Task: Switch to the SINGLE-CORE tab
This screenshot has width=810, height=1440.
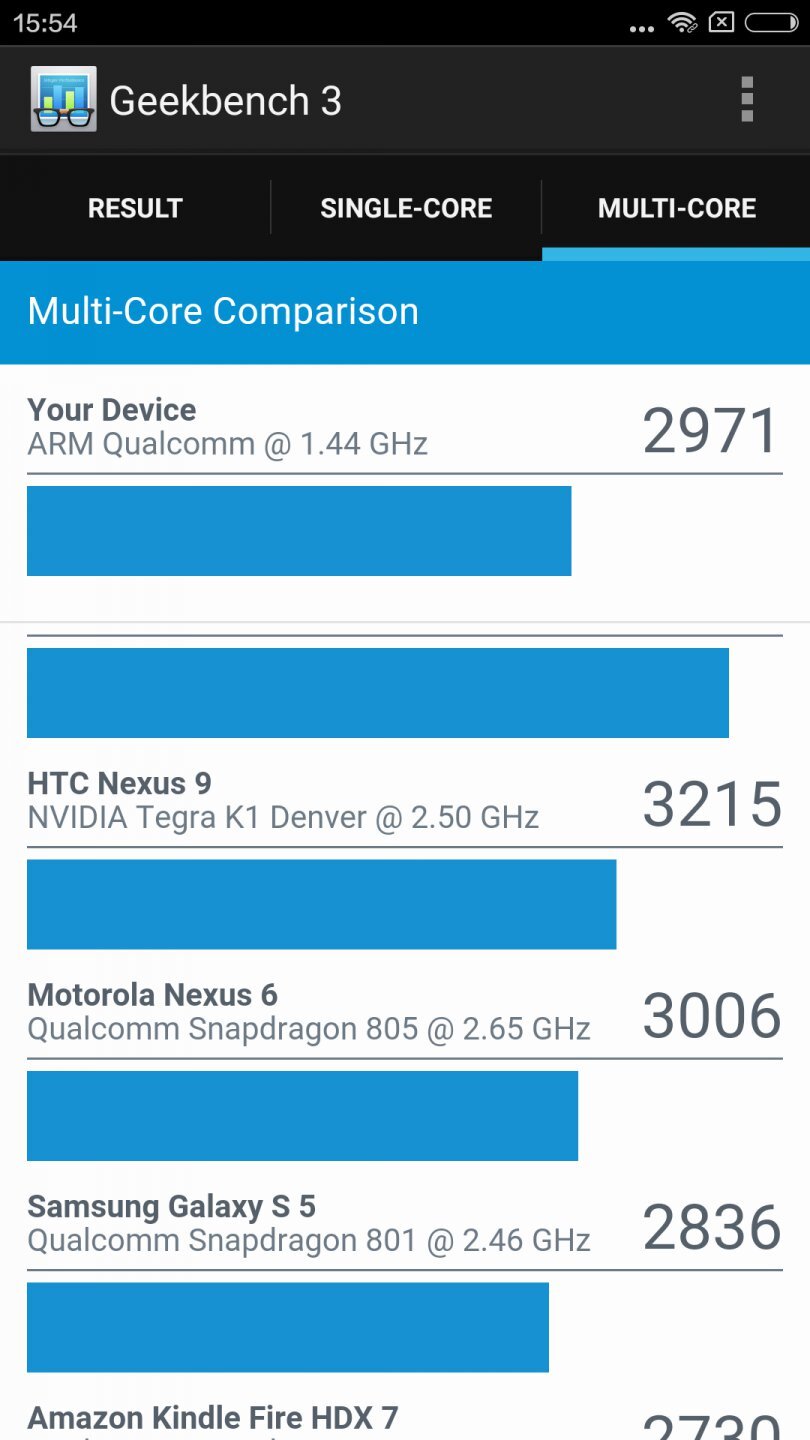Action: [406, 208]
